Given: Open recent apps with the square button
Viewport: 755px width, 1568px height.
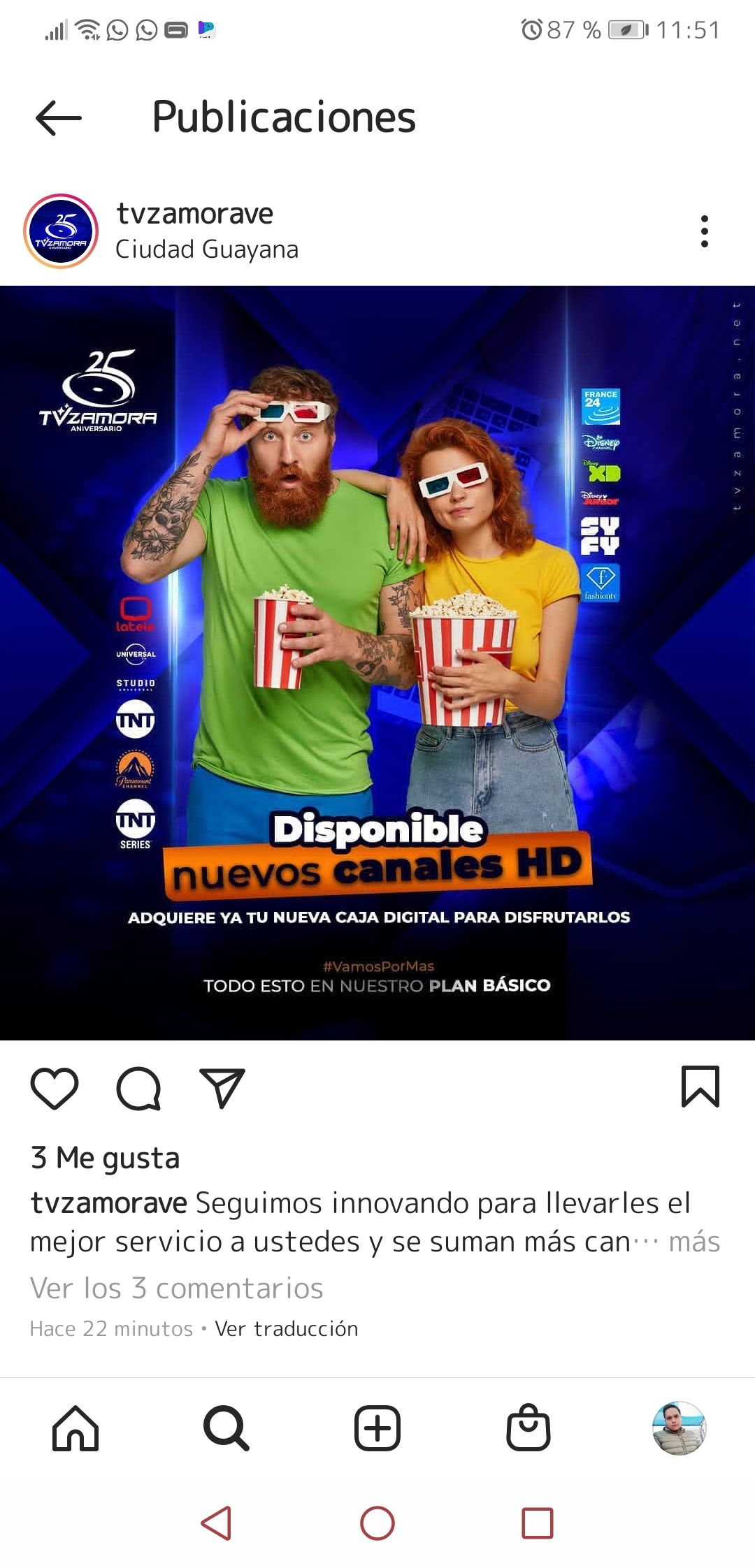Looking at the screenshot, I should point(538,1523).
